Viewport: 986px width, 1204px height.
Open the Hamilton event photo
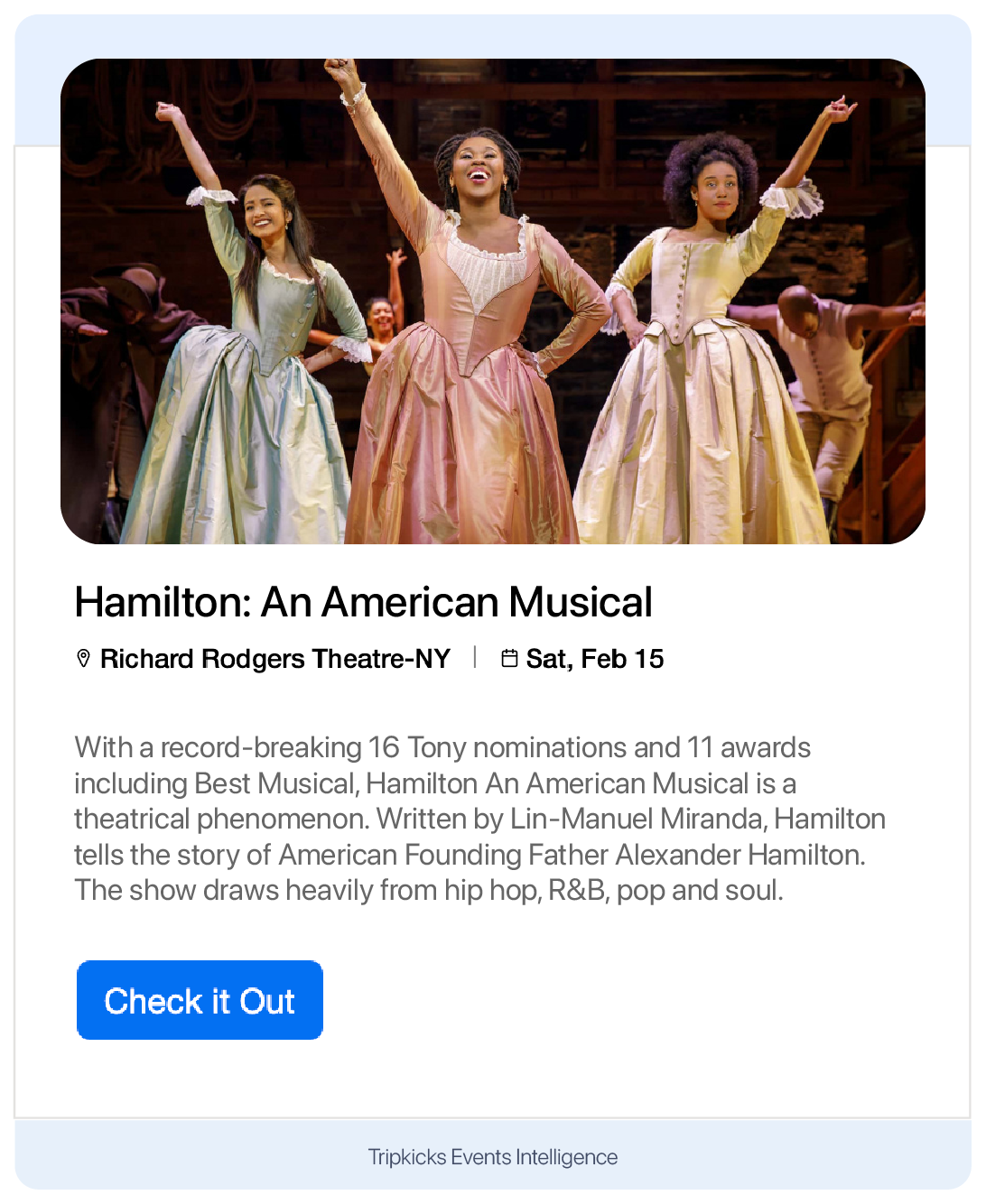[493, 301]
